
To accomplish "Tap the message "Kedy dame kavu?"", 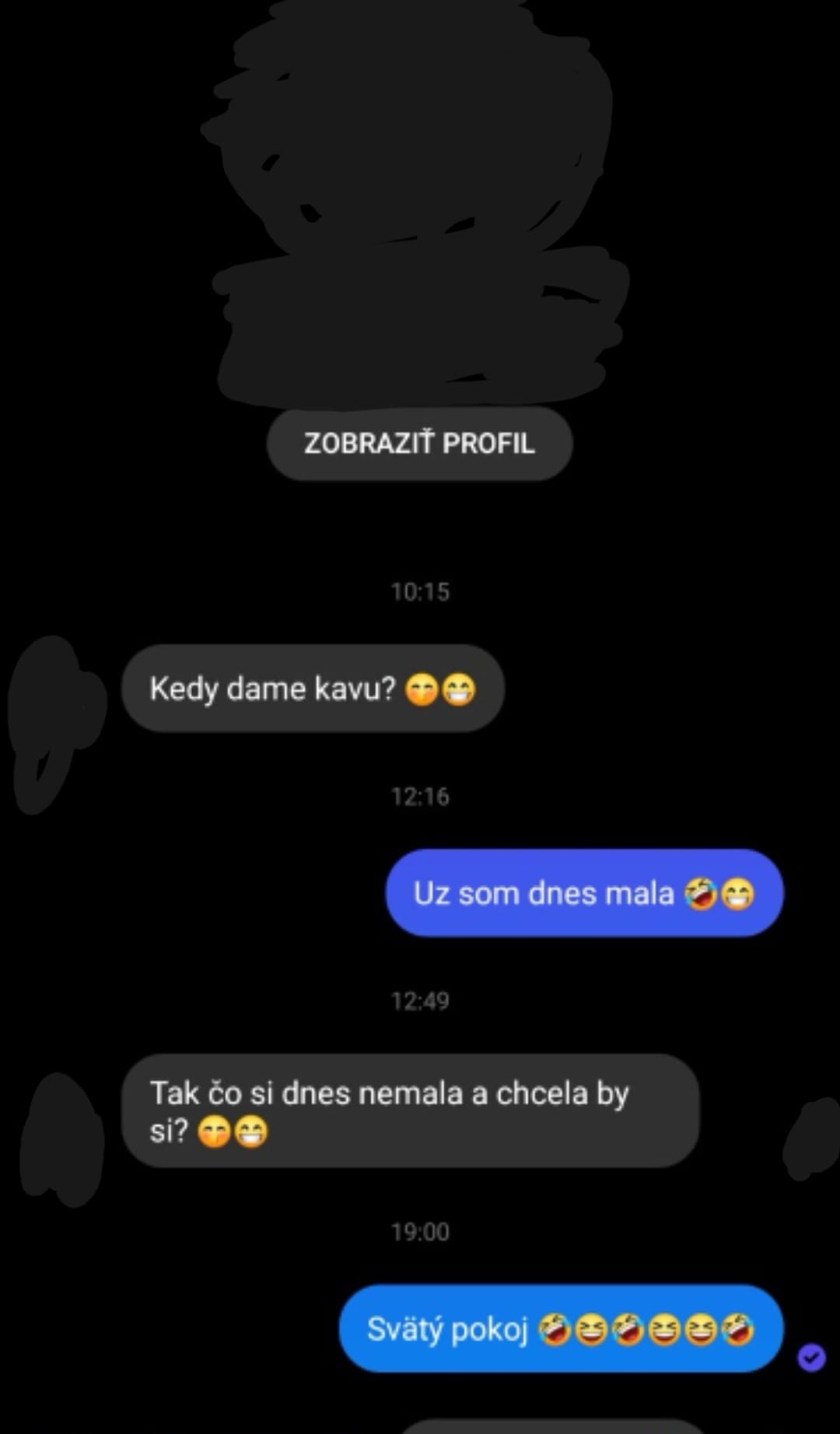I will (312, 689).
